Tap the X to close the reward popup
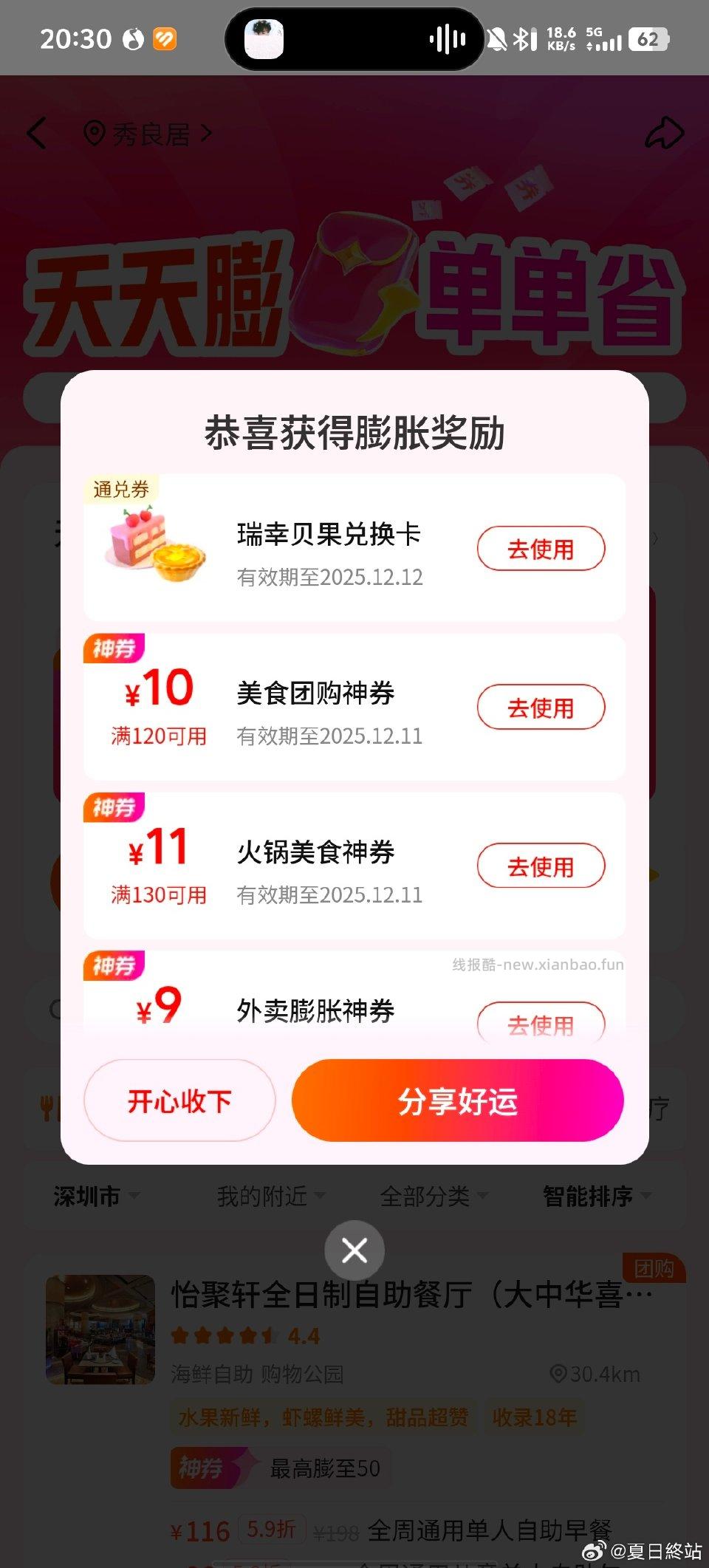Screen dimensions: 709x1568 (x=354, y=1250)
